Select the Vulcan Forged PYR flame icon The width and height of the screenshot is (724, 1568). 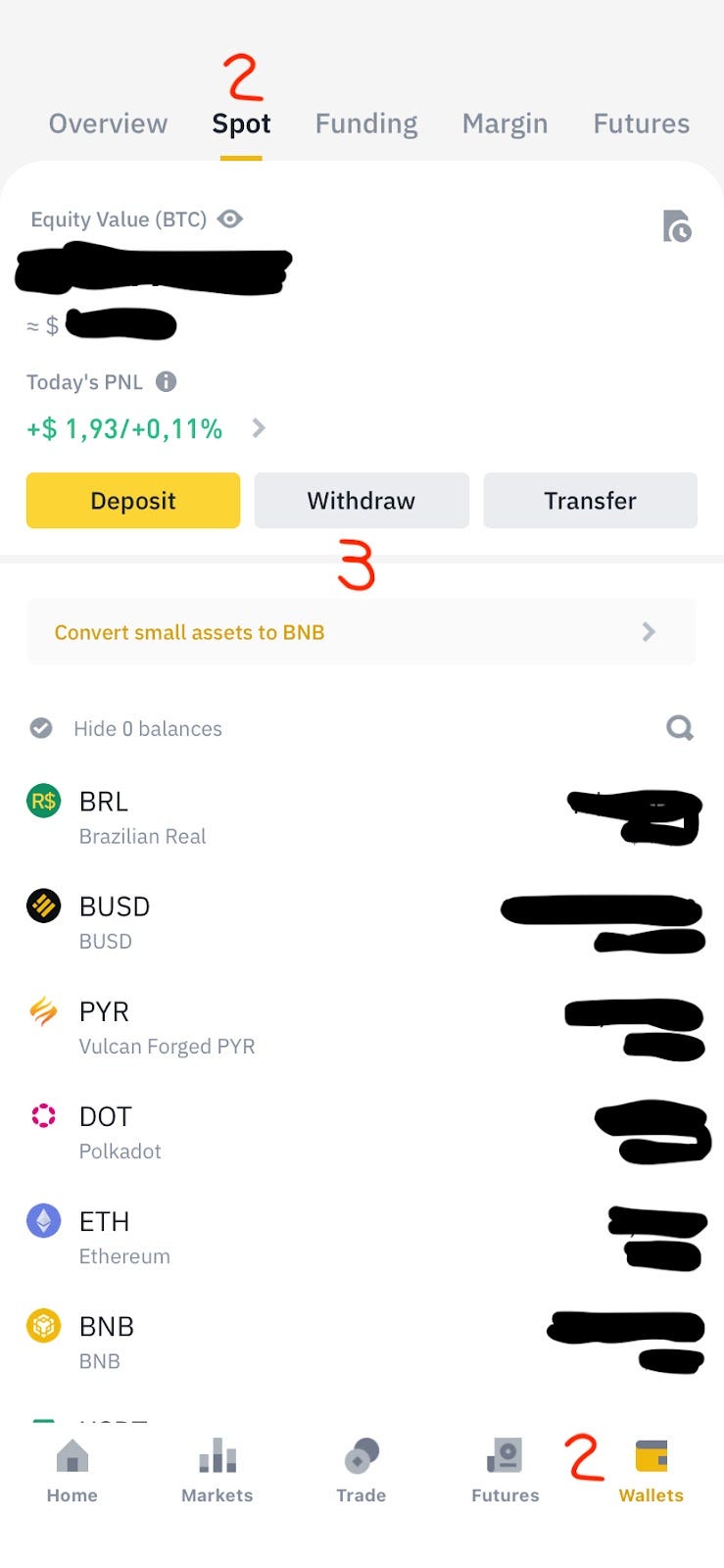point(43,1011)
